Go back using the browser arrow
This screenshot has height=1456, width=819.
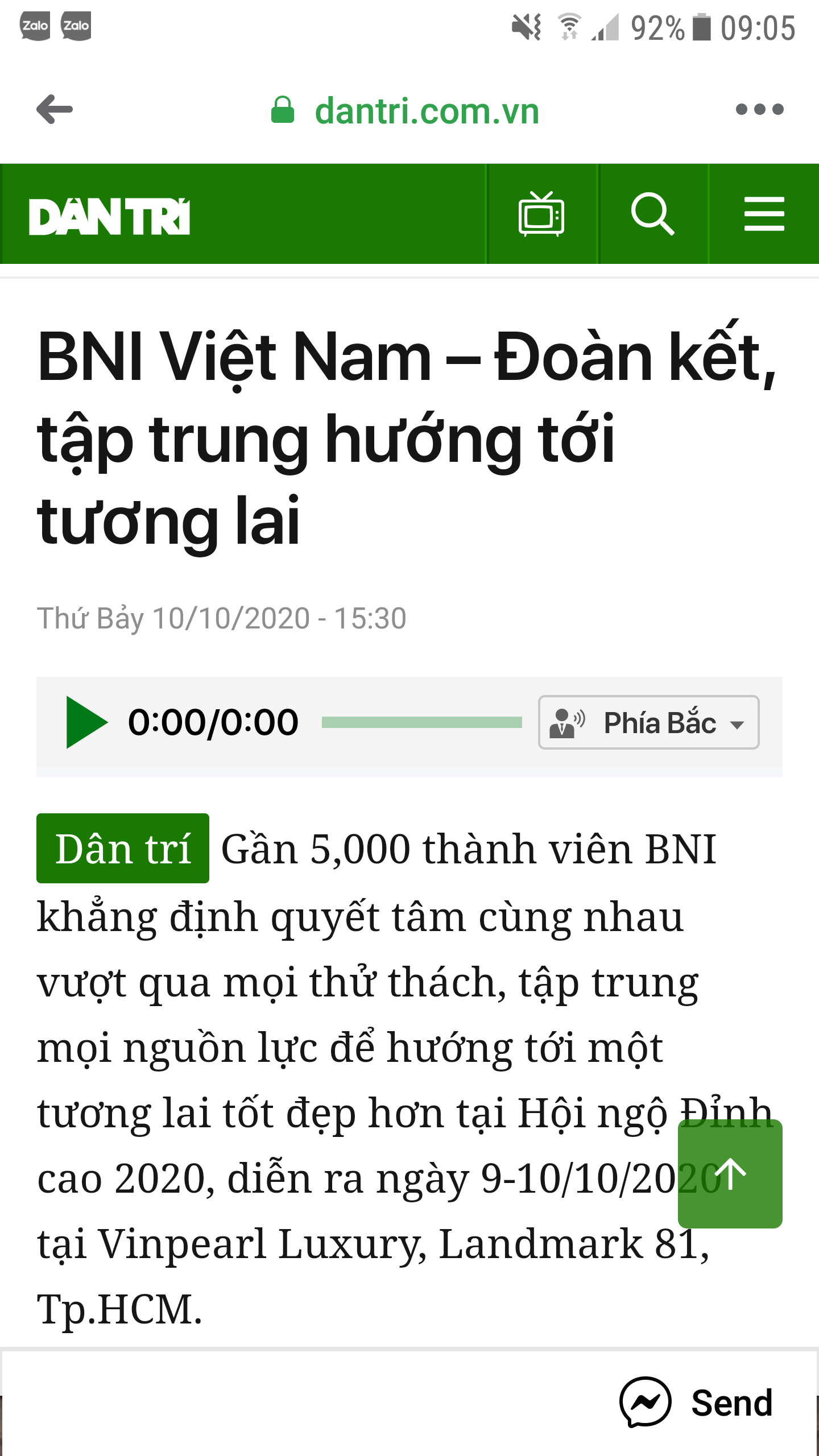click(55, 109)
